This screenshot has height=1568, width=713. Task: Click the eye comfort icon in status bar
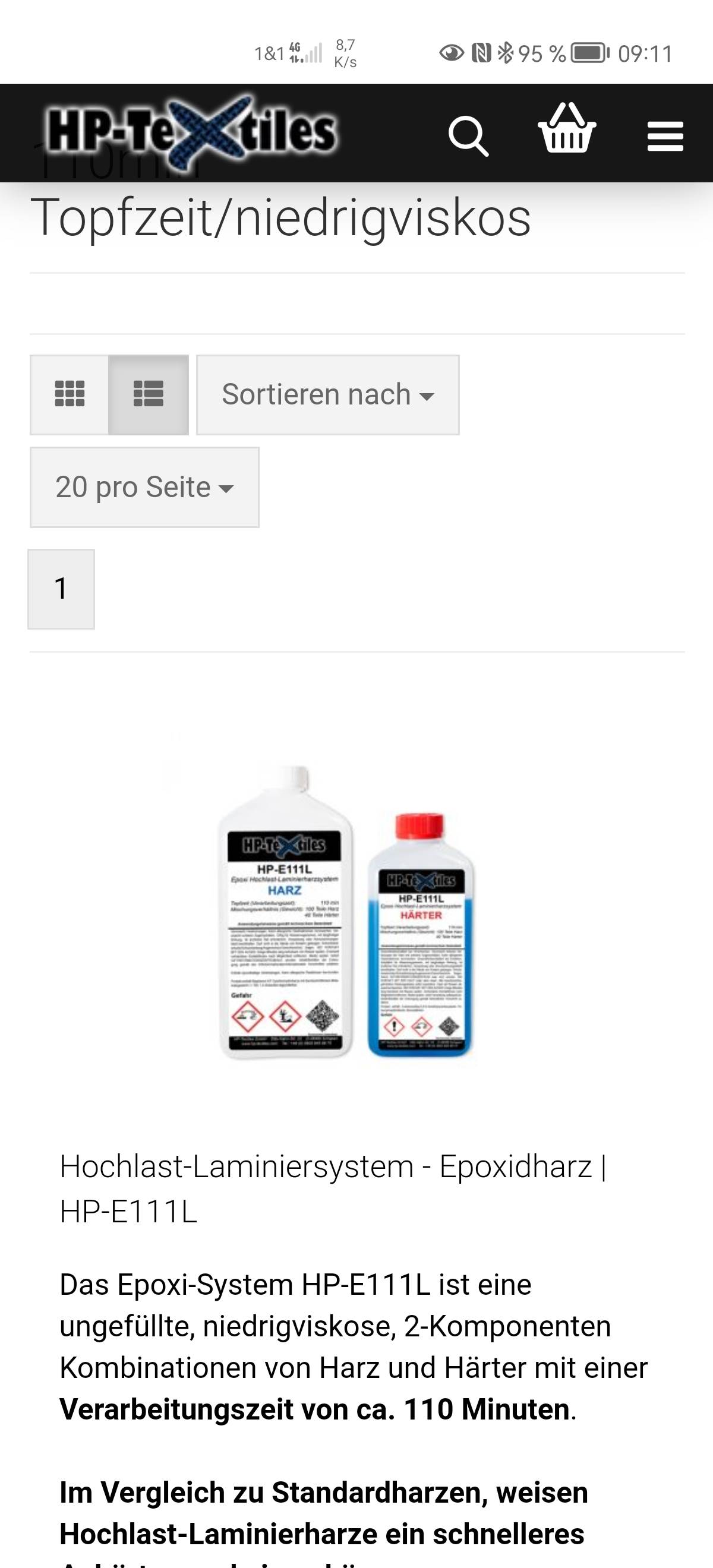[x=452, y=53]
